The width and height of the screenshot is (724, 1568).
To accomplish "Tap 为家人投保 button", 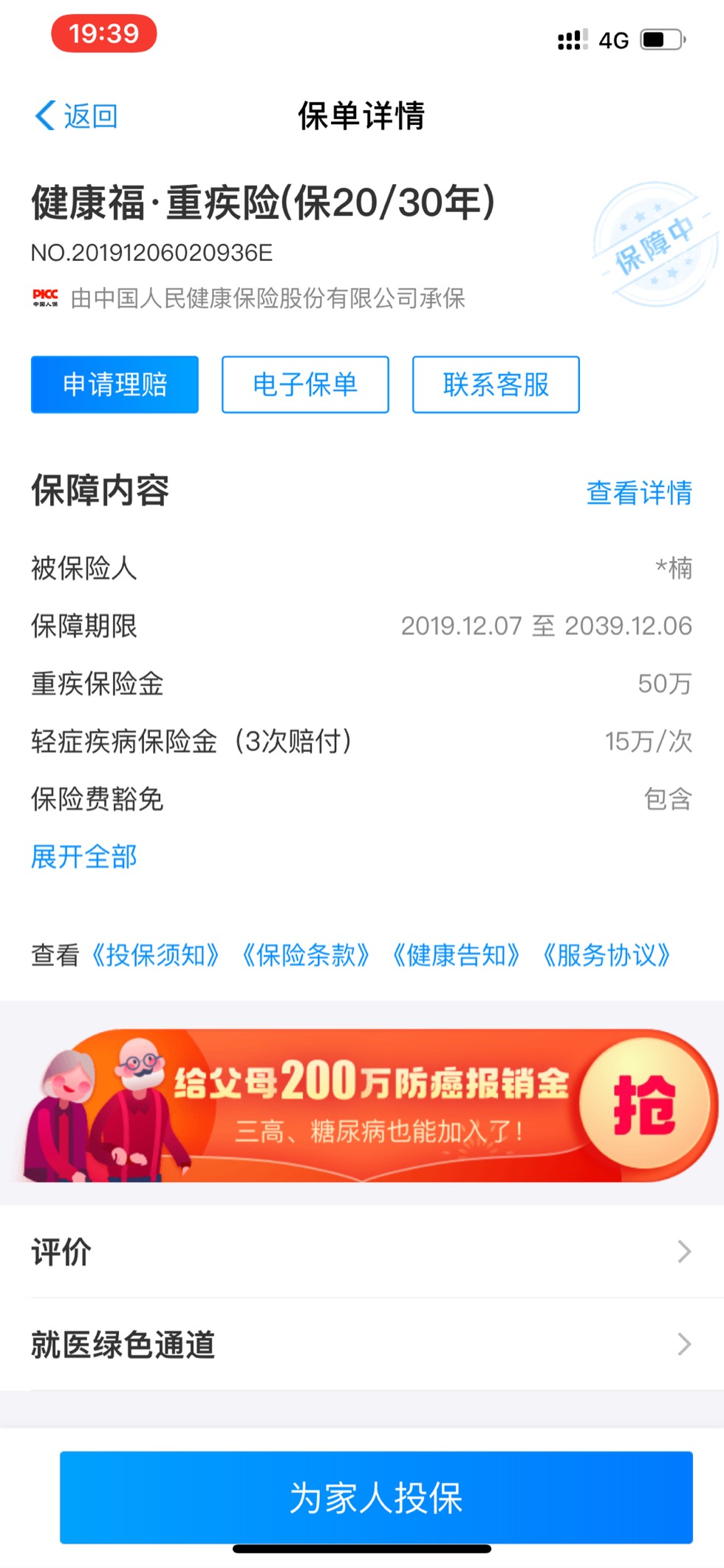I will pyautogui.click(x=376, y=1497).
